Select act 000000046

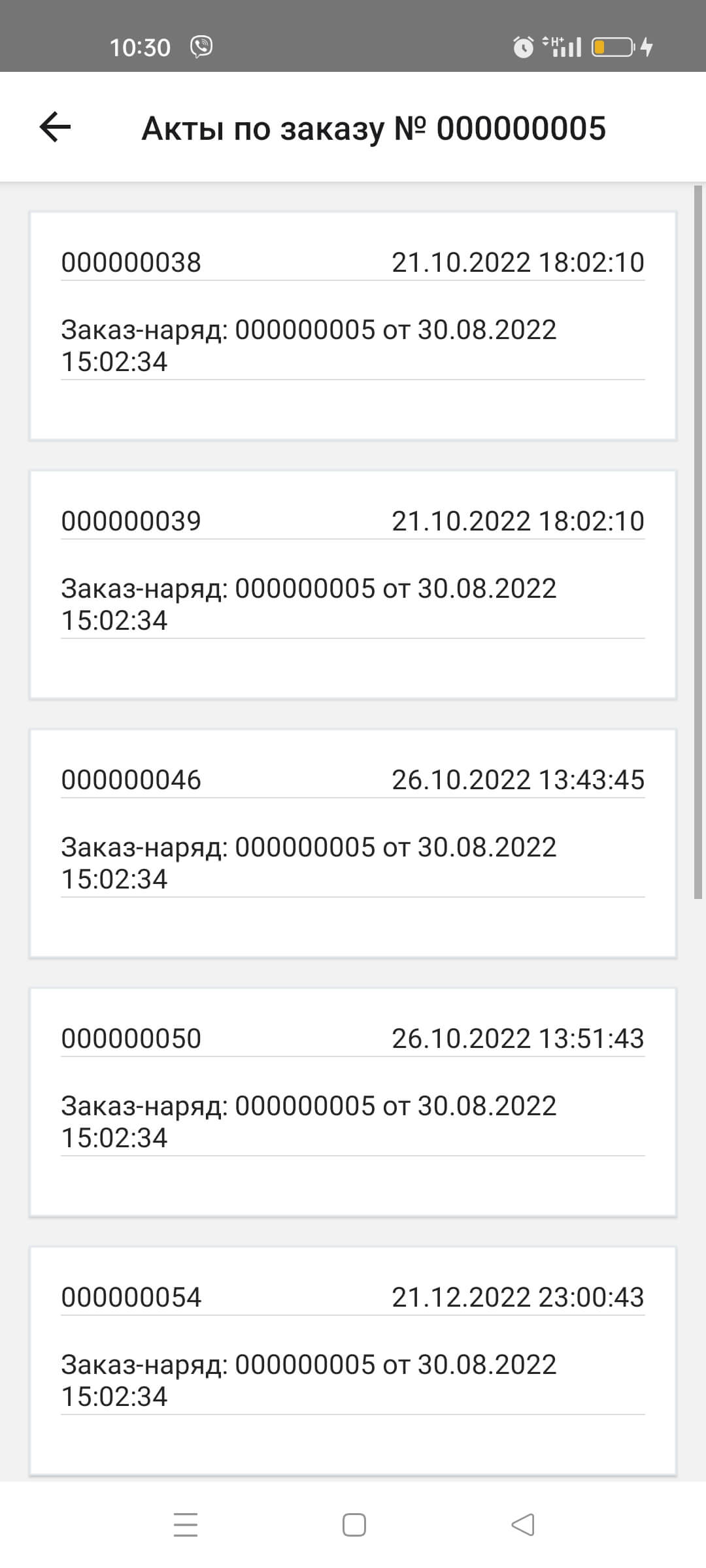(x=352, y=843)
